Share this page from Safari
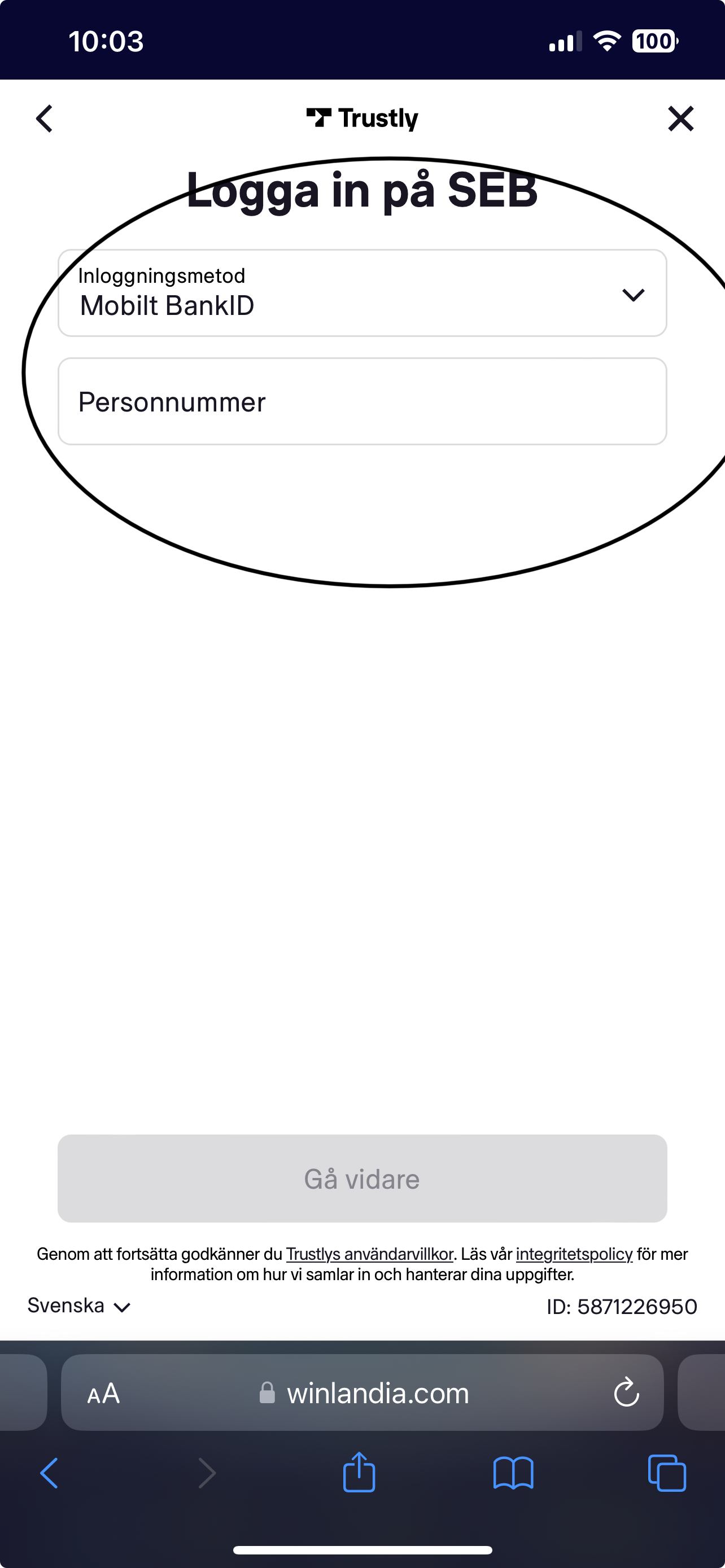Screen dimensions: 725x1568 coord(359,1473)
